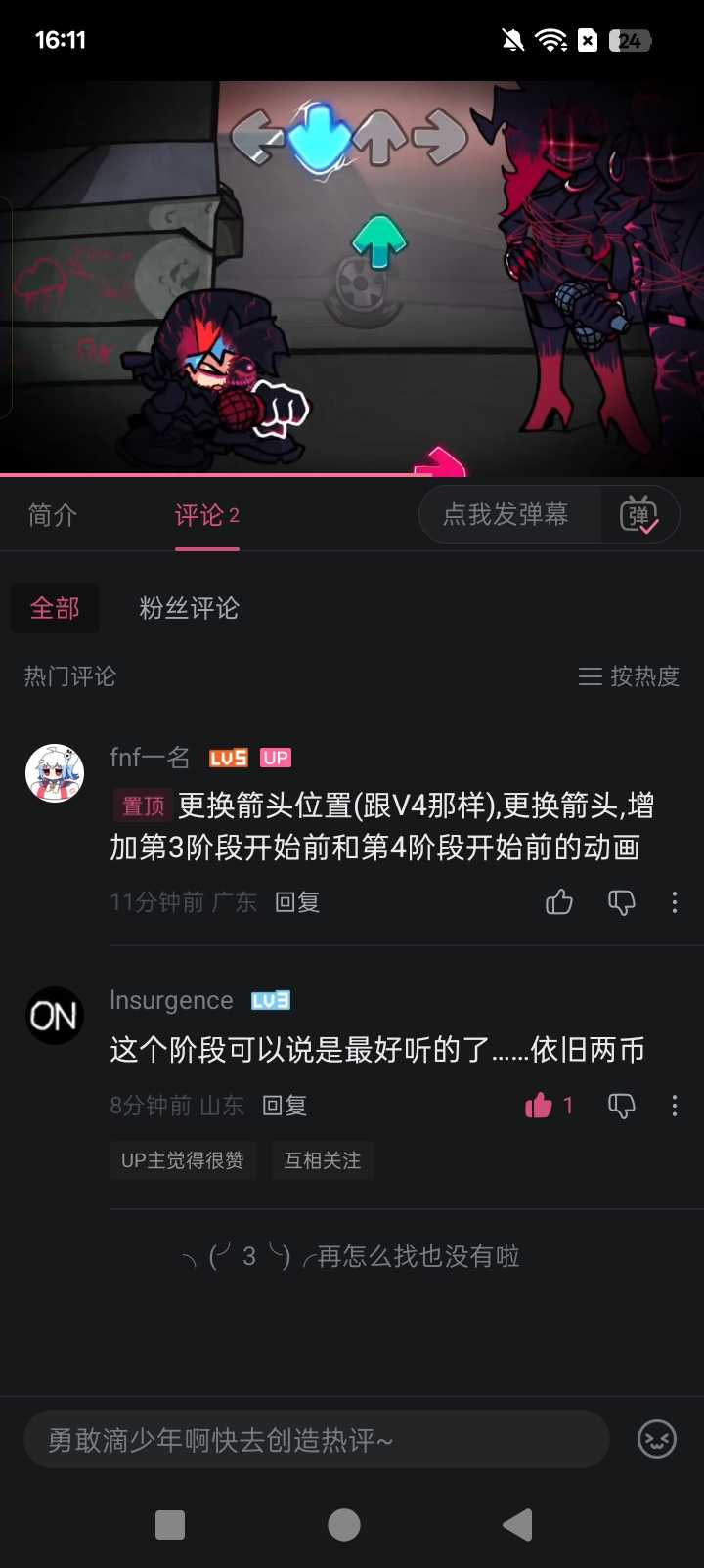Switch to the 简介 tab
Screen dimensions: 704x1568
(x=53, y=515)
